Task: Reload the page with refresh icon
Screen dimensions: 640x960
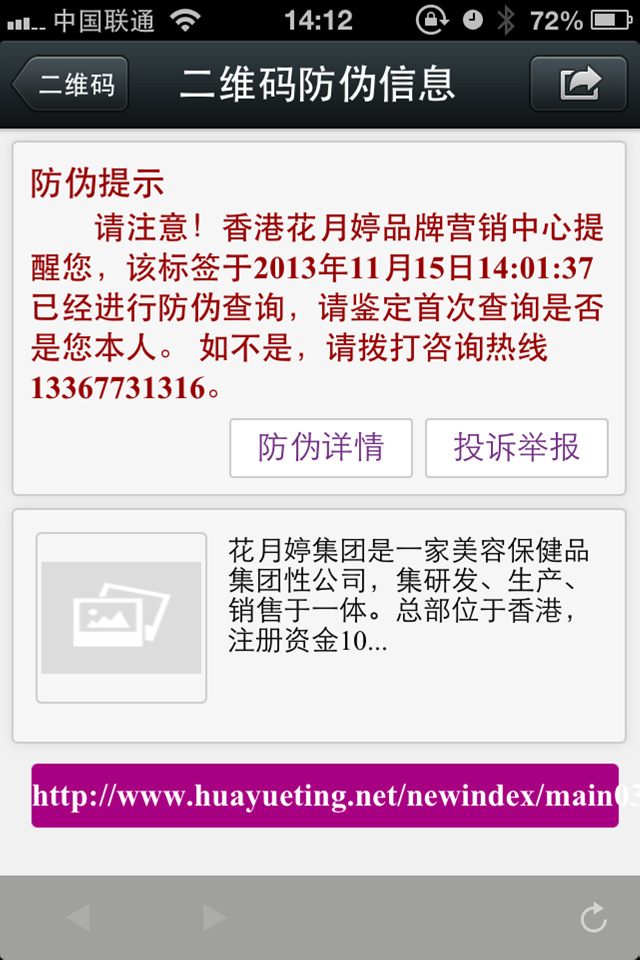Action: (x=593, y=918)
